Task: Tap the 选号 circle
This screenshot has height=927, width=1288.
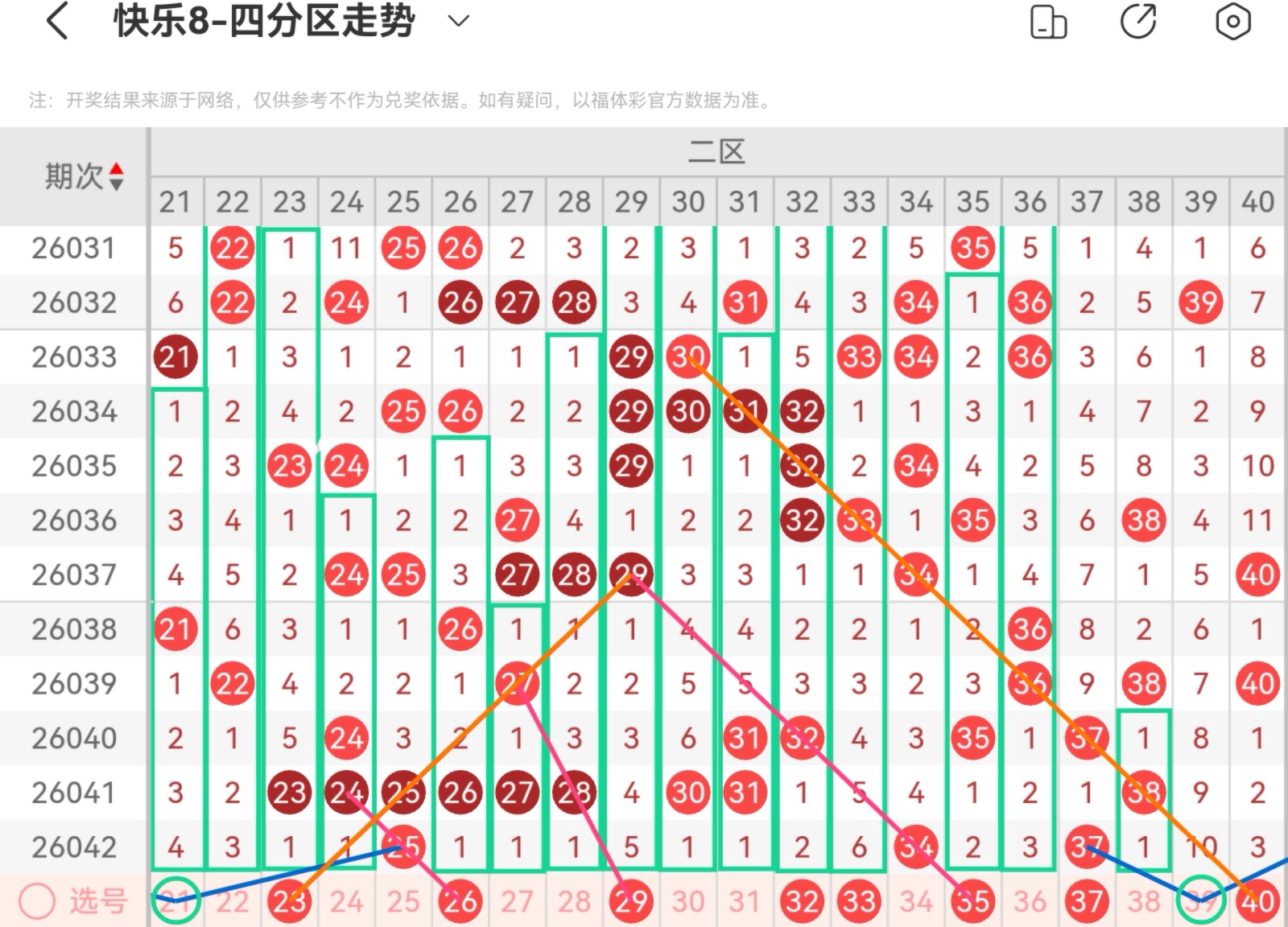Action: (37, 901)
